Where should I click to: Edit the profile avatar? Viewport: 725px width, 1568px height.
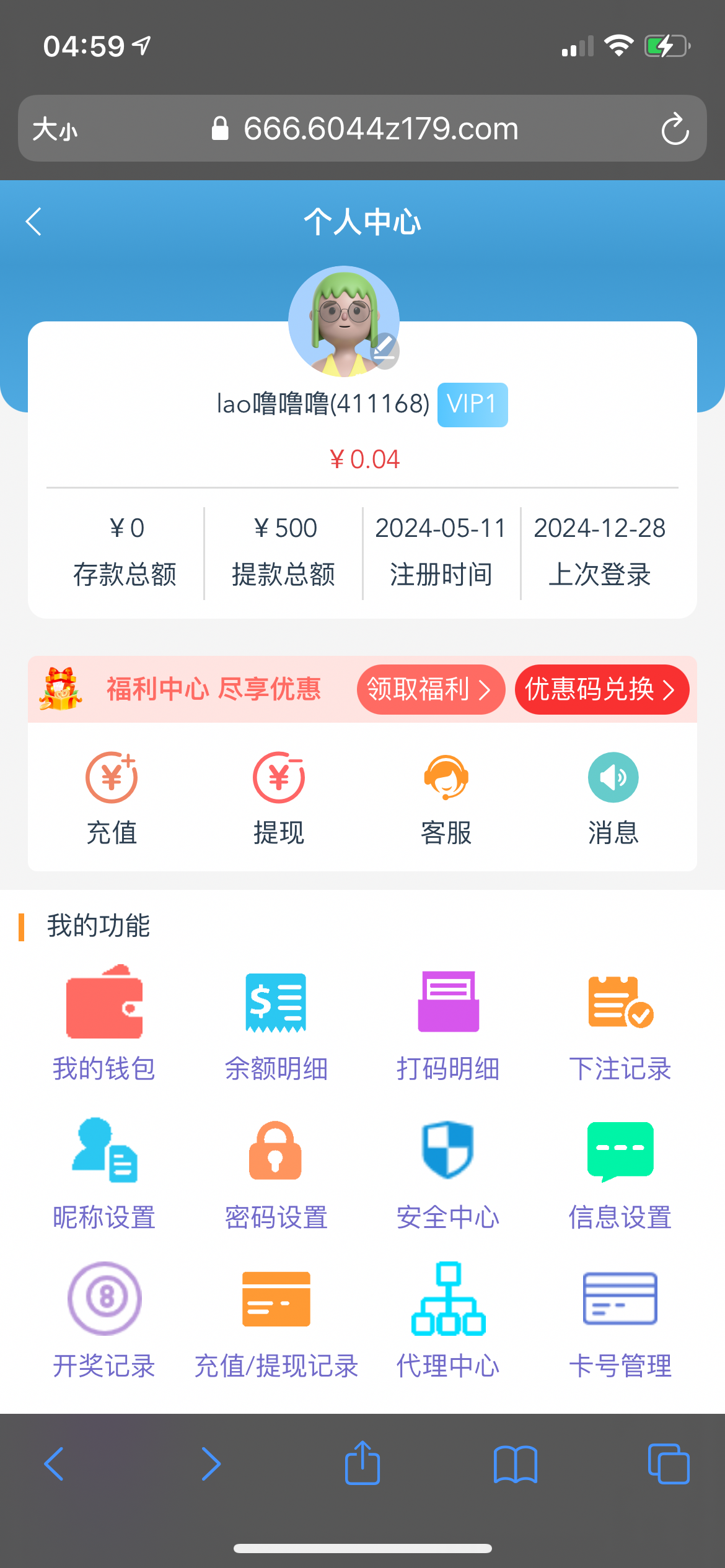tap(384, 350)
